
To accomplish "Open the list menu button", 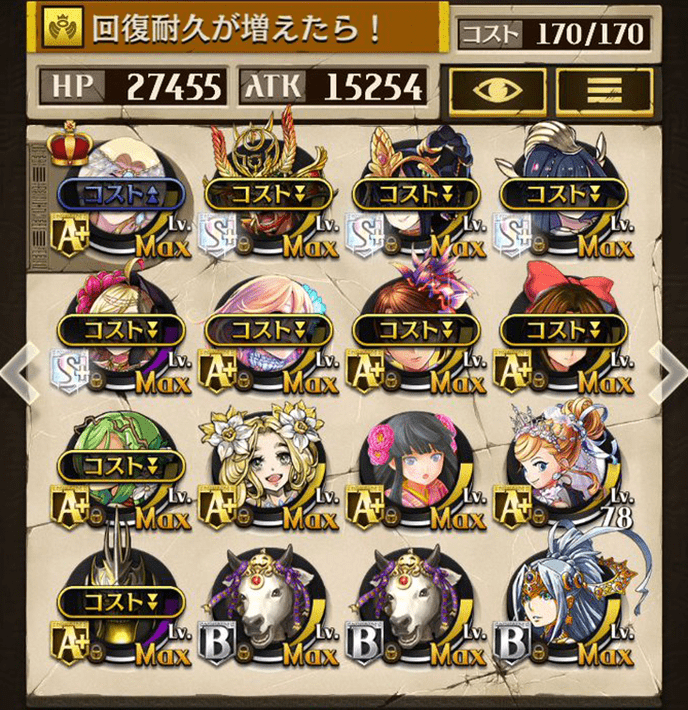I will tap(604, 88).
